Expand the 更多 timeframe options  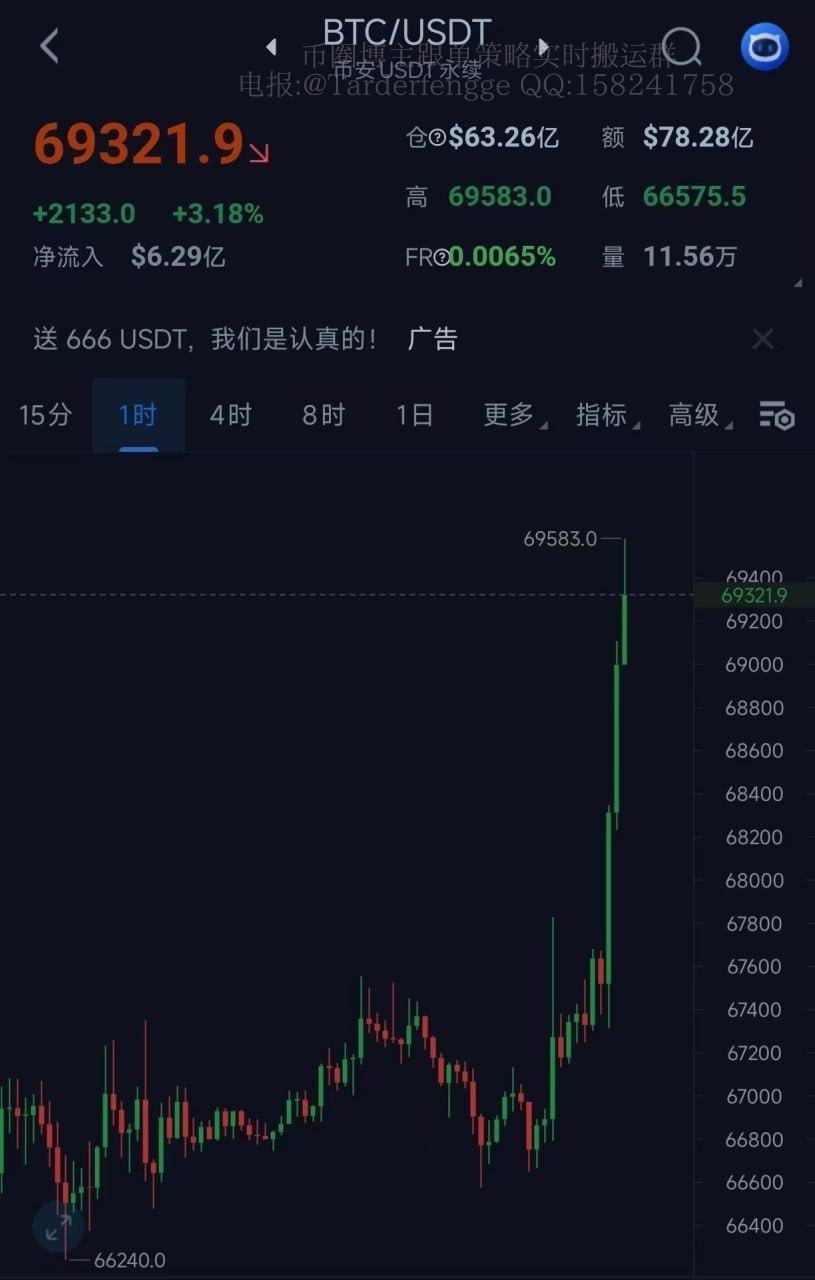click(x=512, y=415)
